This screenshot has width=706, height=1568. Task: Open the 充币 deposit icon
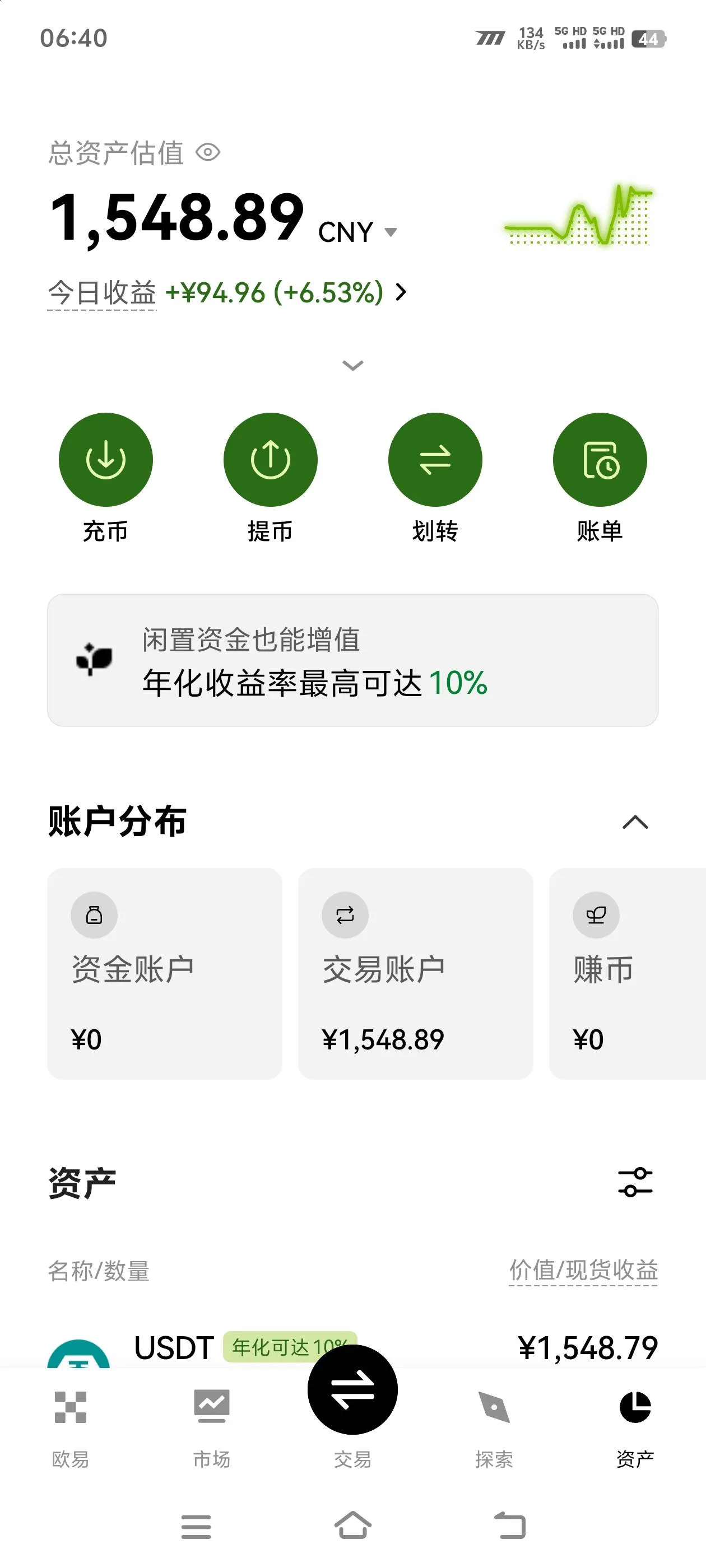pyautogui.click(x=105, y=460)
